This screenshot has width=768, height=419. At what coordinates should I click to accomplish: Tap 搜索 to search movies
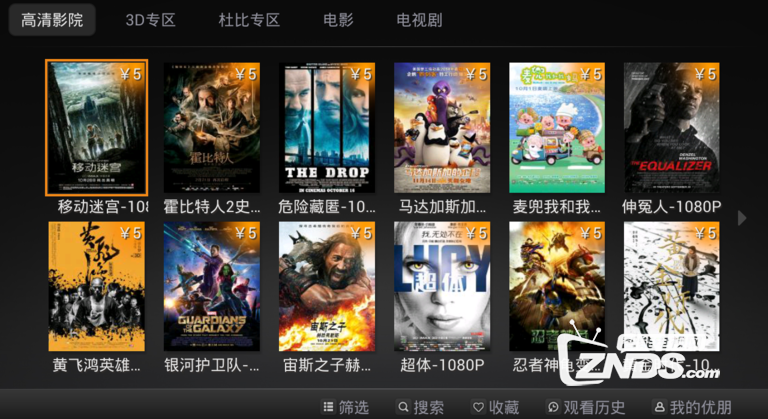420,407
